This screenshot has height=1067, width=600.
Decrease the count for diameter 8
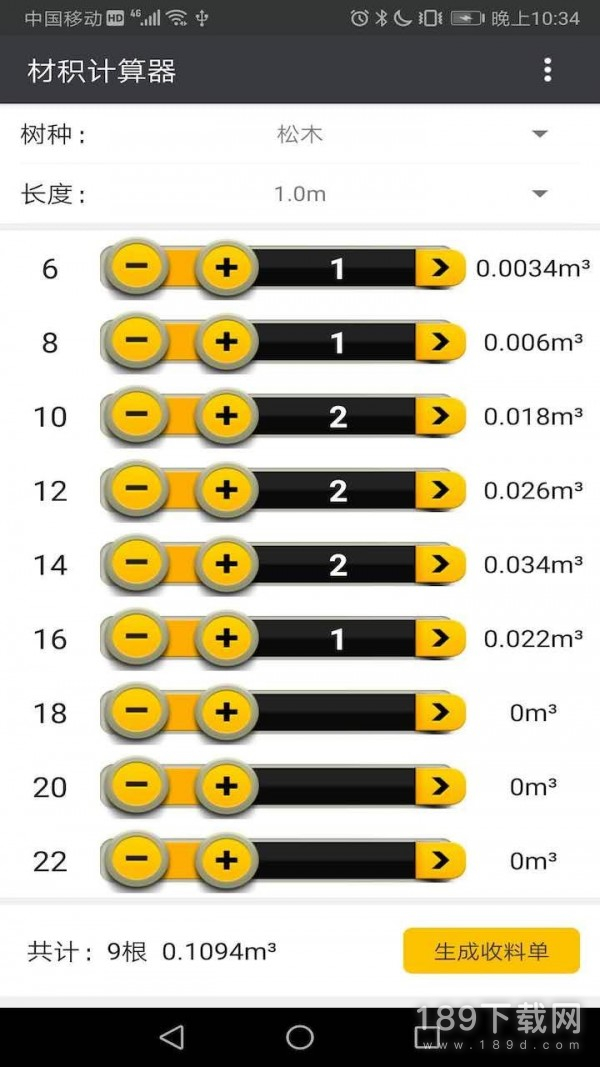137,342
